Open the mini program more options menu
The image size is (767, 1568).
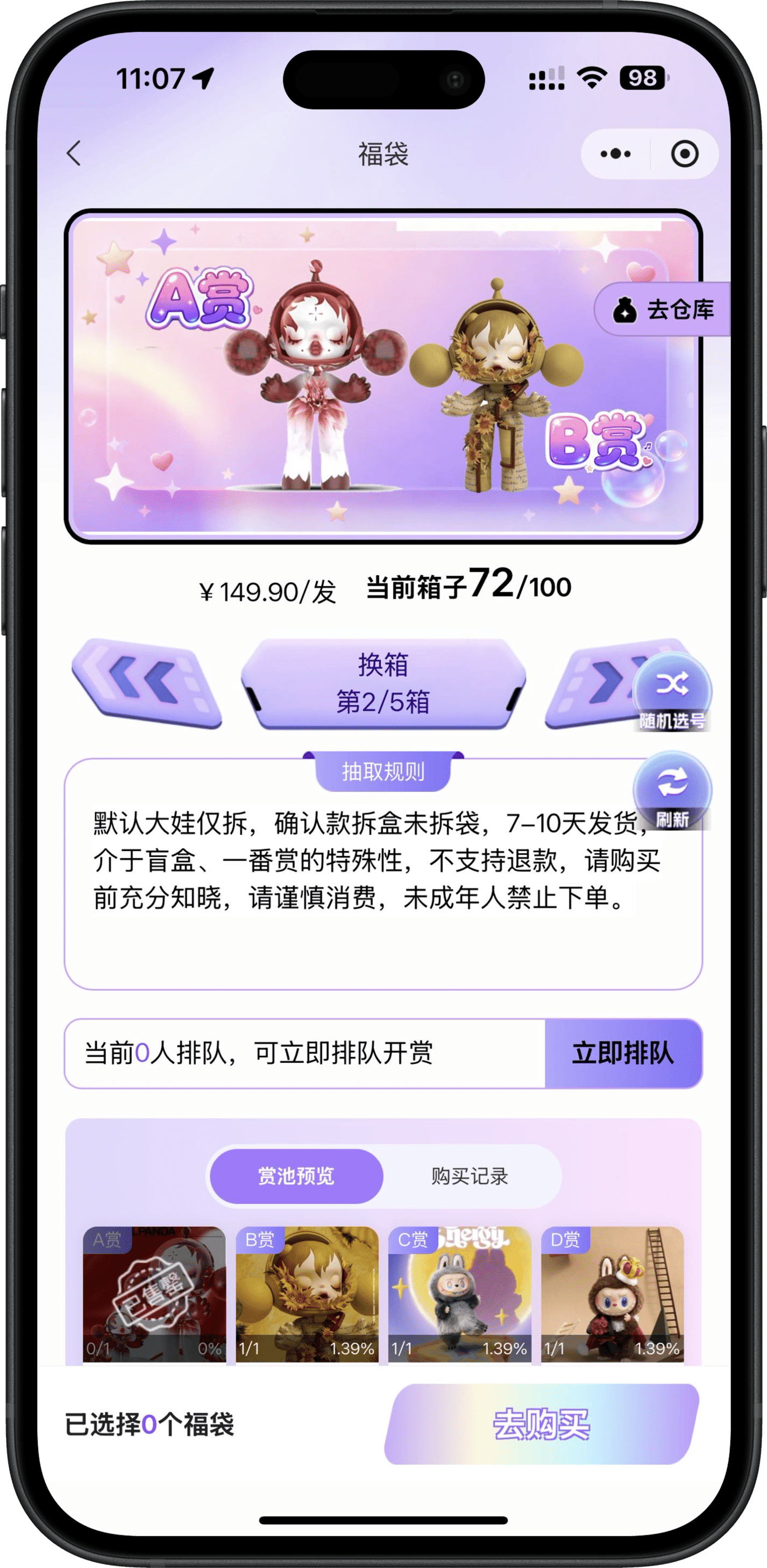click(615, 154)
